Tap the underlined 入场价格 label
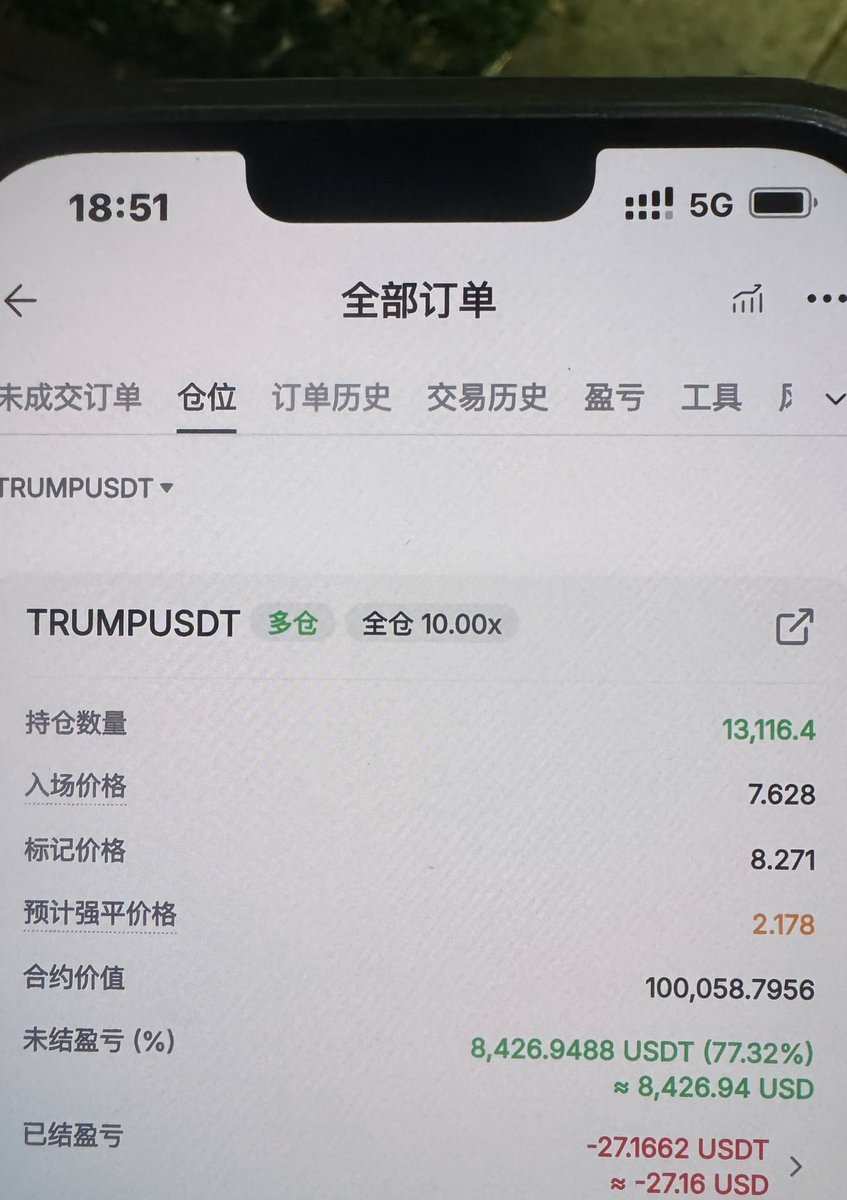 pos(76,786)
